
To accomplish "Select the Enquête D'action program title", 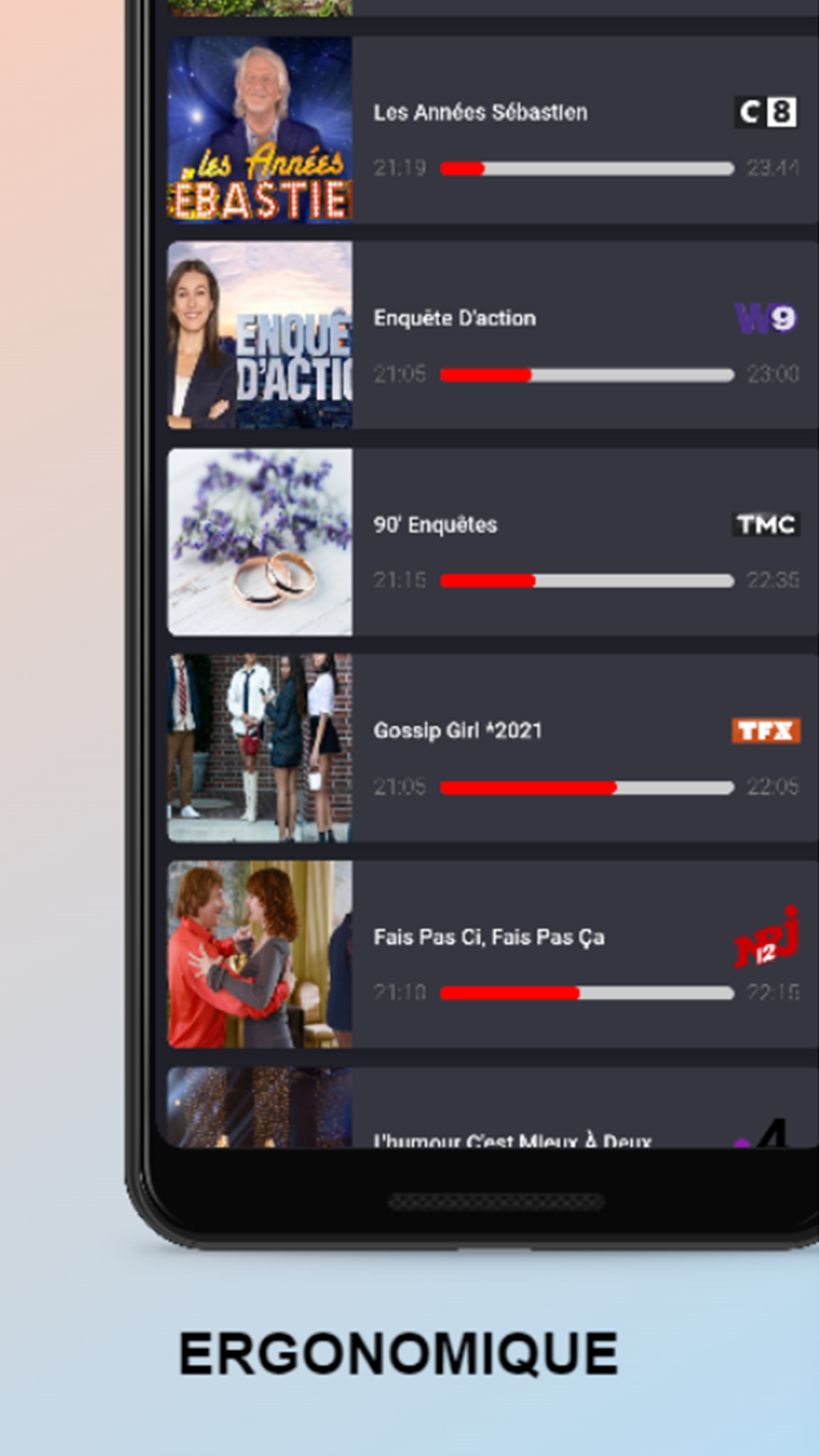I will [454, 318].
